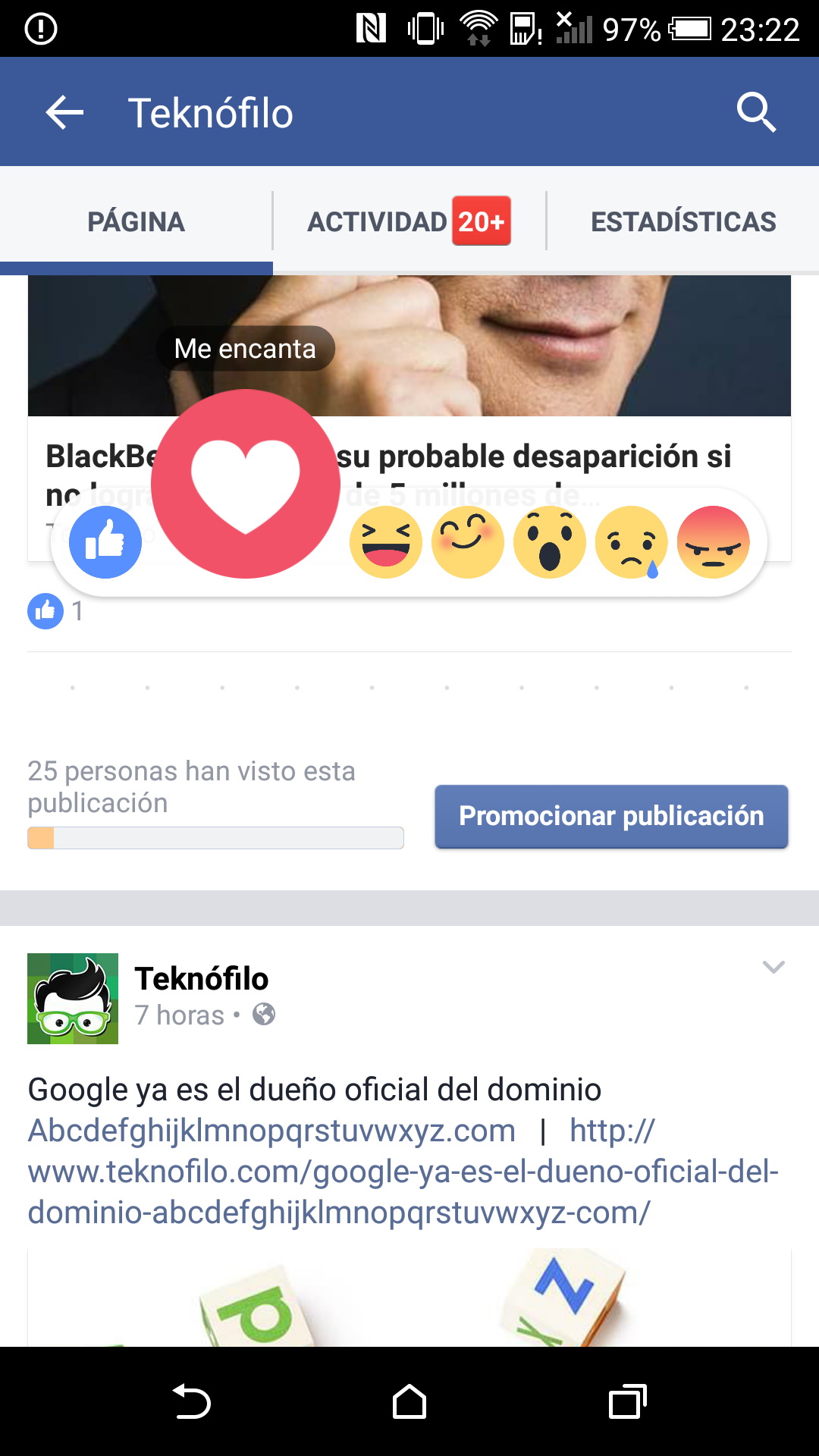
Task: Open search in the Teknófilo page
Action: 755,113
